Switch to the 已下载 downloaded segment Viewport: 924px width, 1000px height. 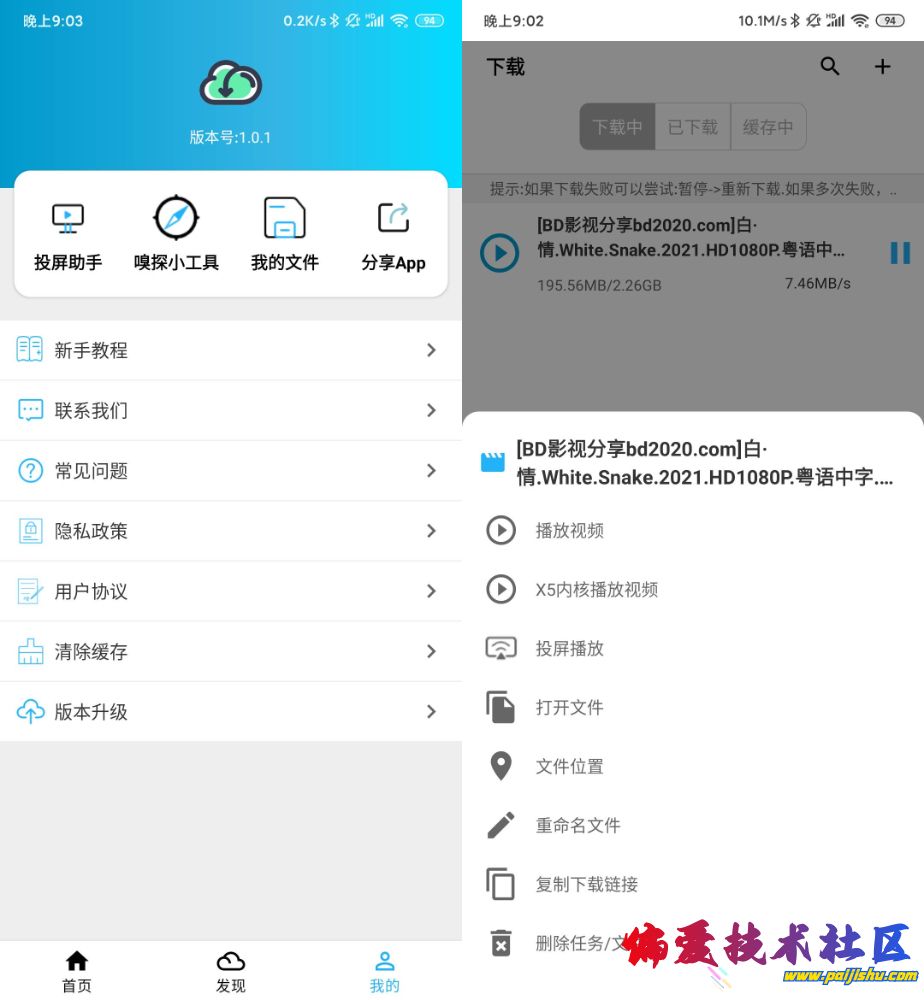(x=693, y=127)
